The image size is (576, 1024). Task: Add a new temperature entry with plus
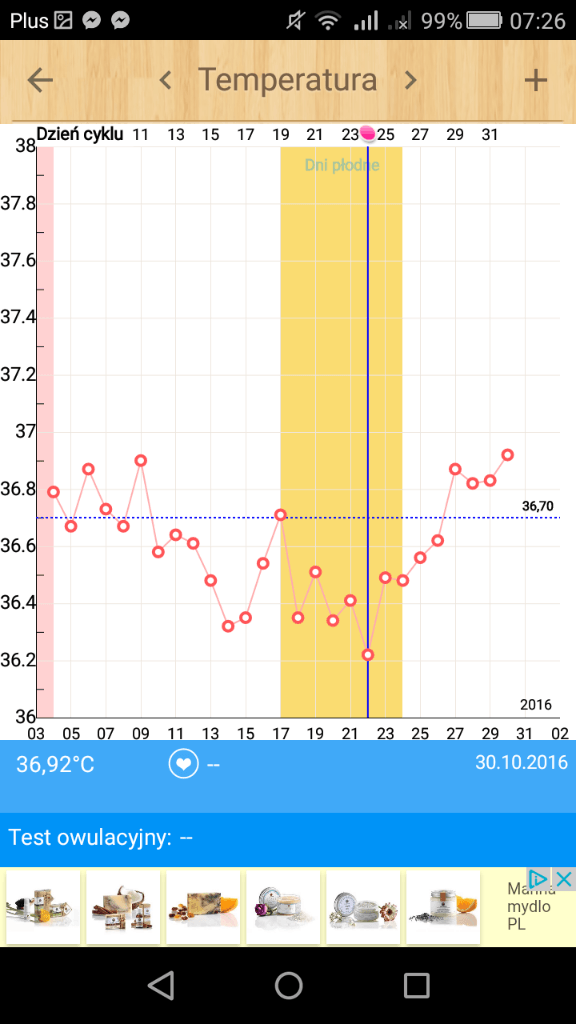[x=536, y=80]
